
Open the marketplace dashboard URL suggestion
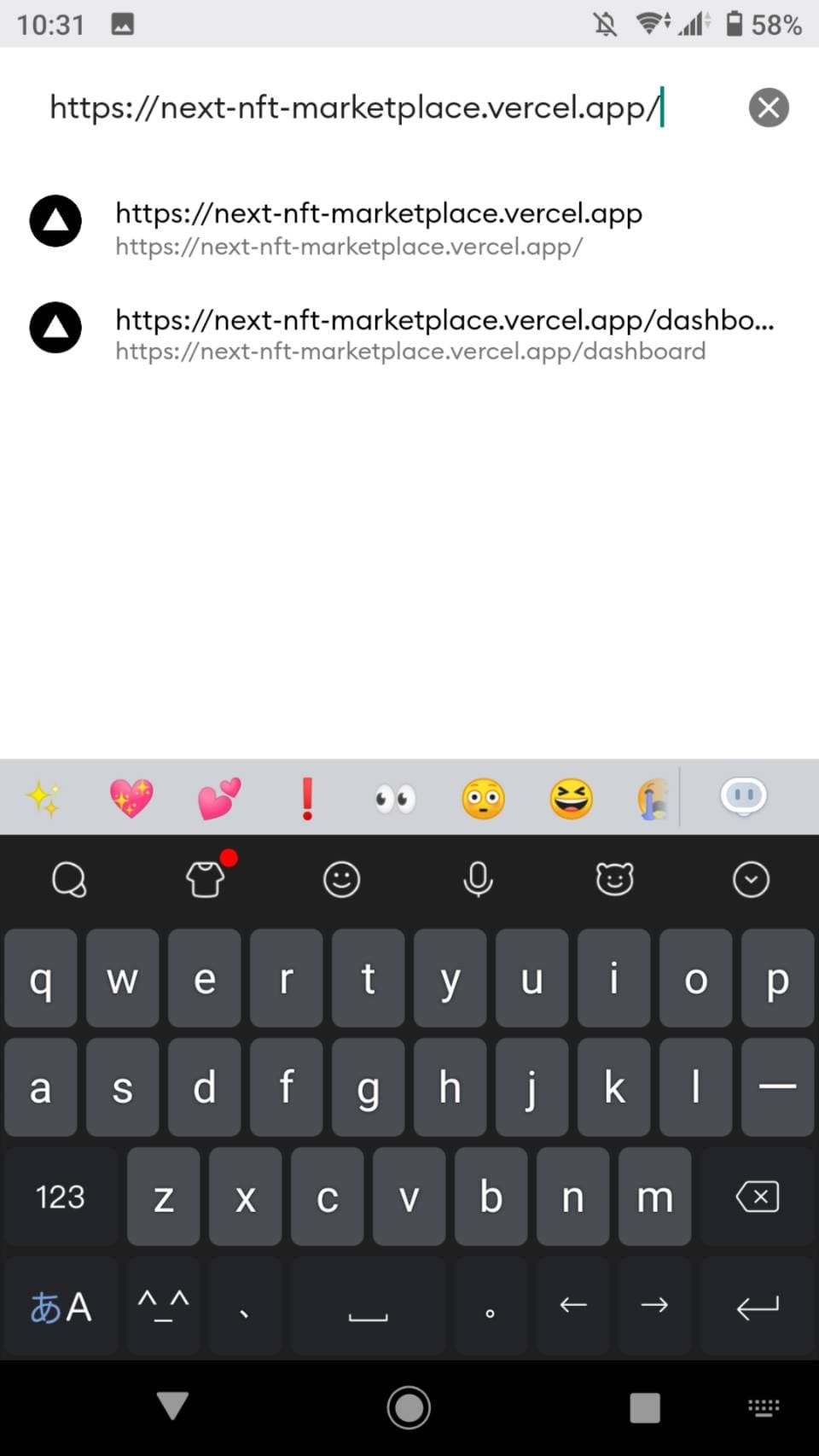pos(409,335)
